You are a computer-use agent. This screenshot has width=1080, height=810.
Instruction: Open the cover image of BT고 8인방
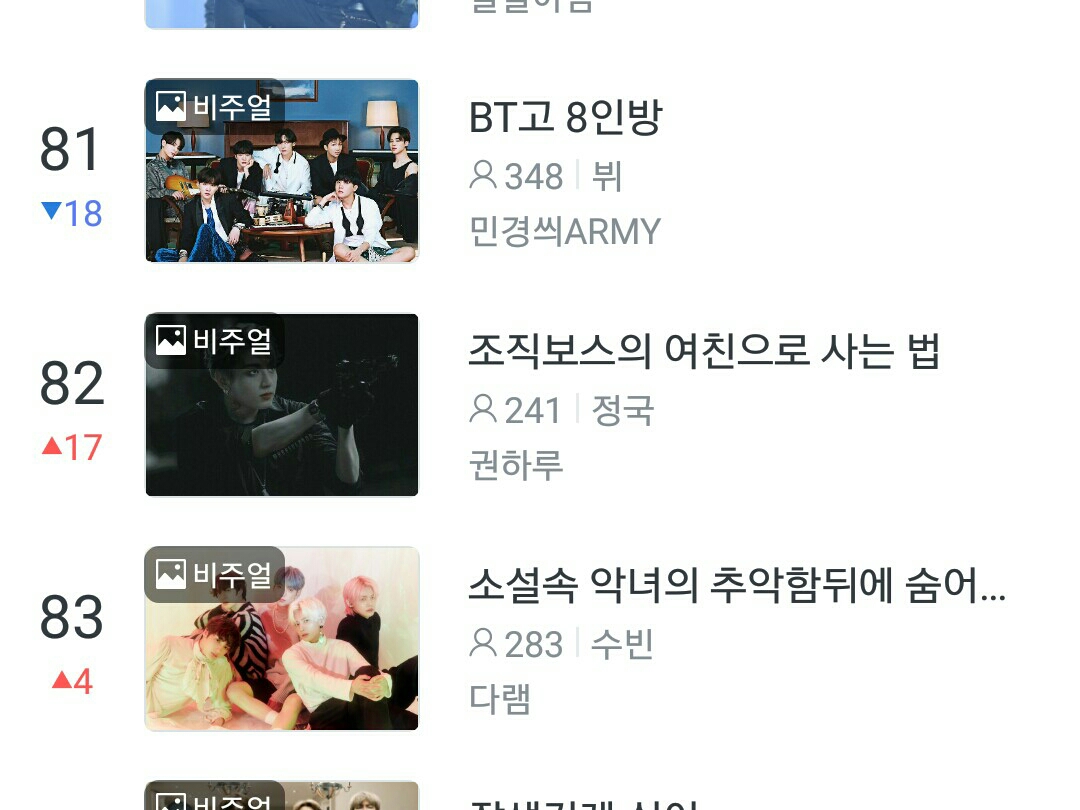(282, 171)
